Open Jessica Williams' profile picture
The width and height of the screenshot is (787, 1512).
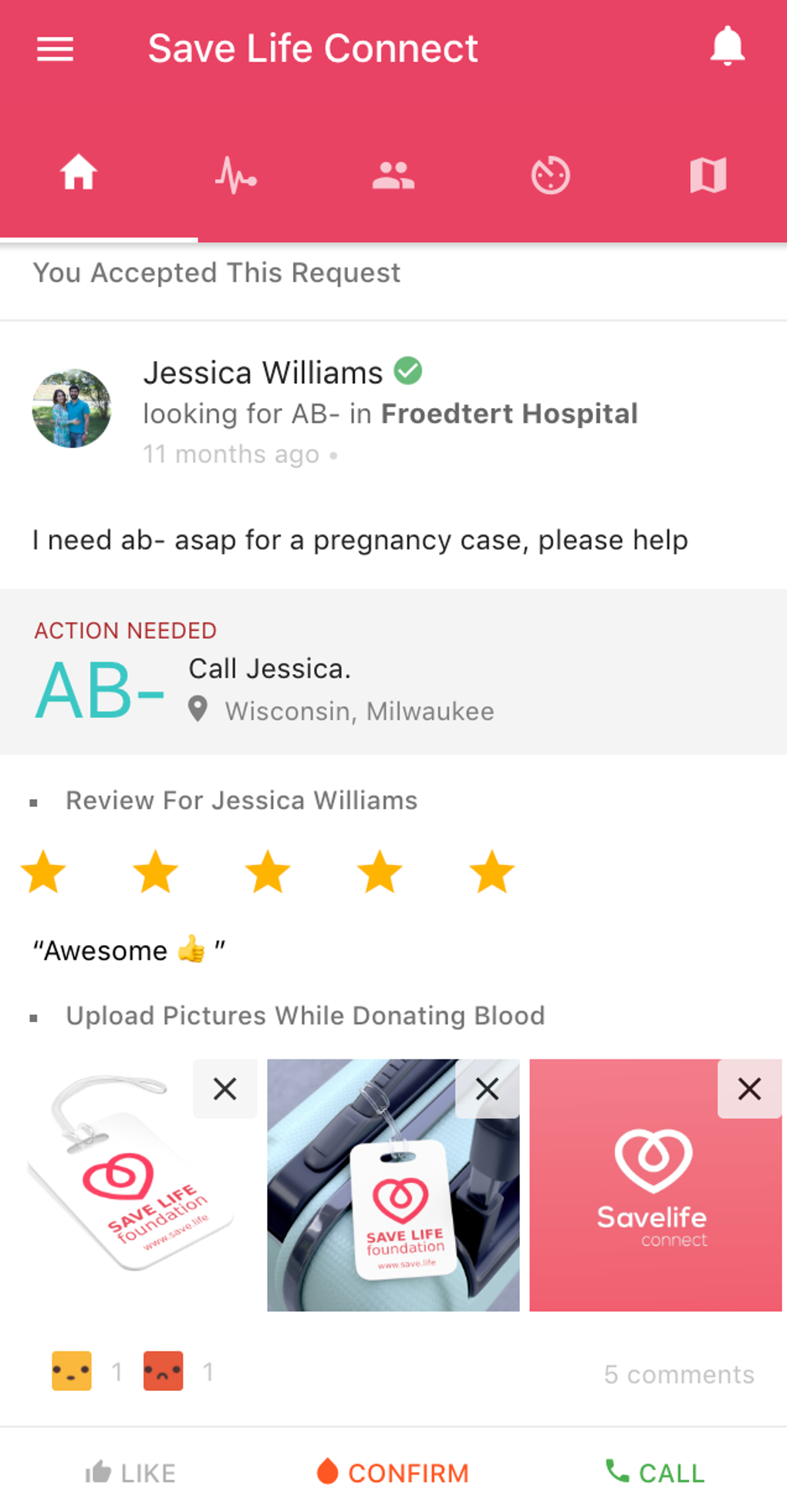click(72, 408)
